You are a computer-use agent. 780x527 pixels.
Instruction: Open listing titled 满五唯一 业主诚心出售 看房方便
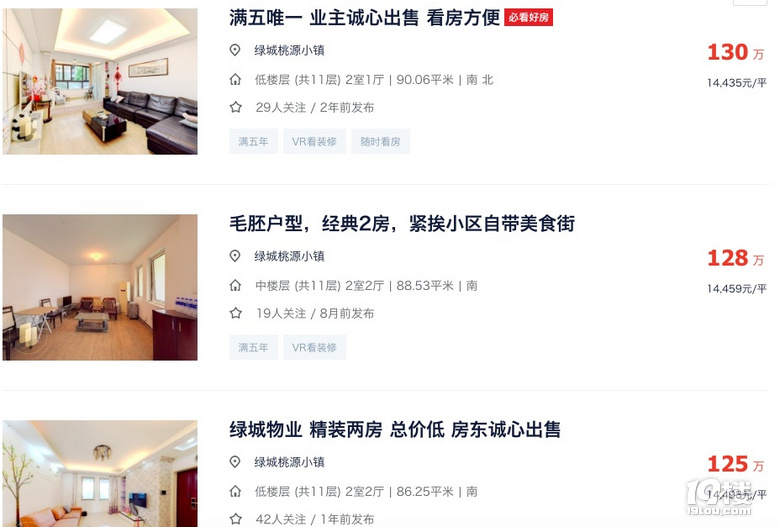[364, 18]
